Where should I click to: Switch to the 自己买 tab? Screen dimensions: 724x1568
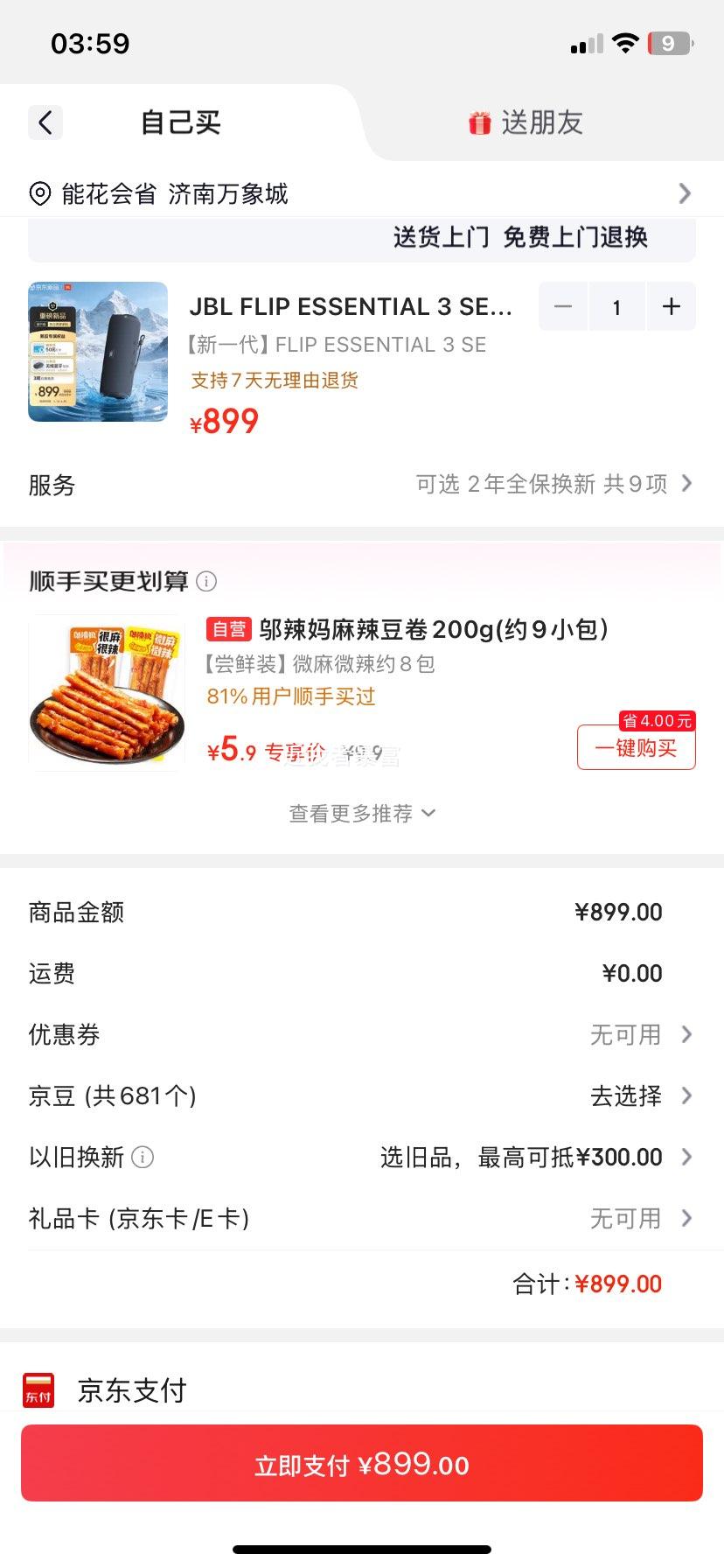click(179, 122)
